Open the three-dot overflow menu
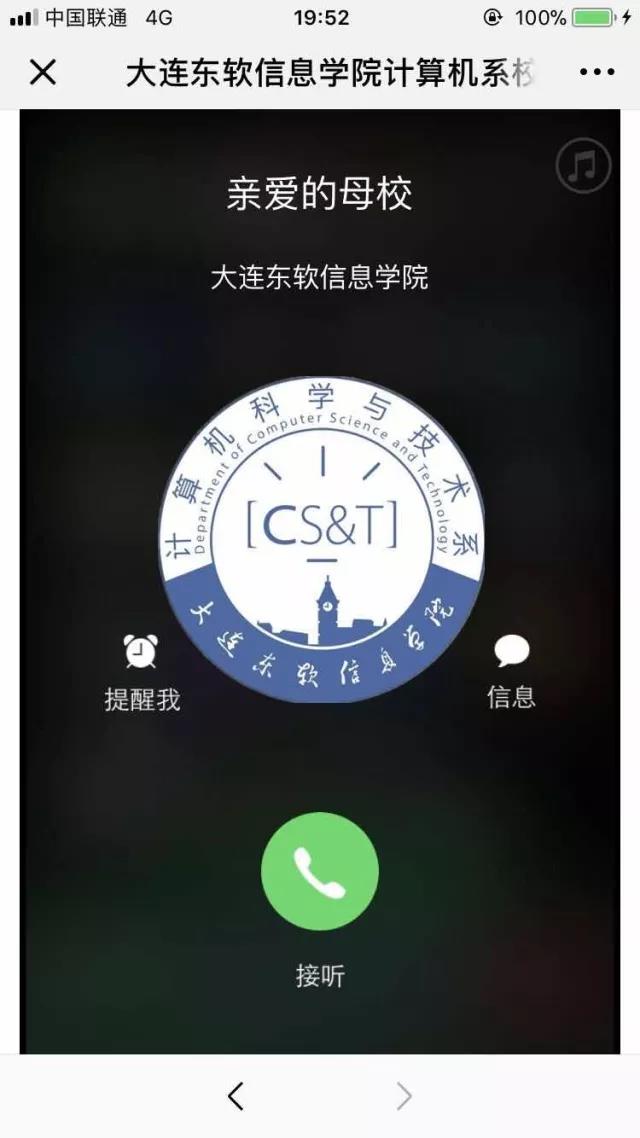640x1138 pixels. tap(597, 73)
